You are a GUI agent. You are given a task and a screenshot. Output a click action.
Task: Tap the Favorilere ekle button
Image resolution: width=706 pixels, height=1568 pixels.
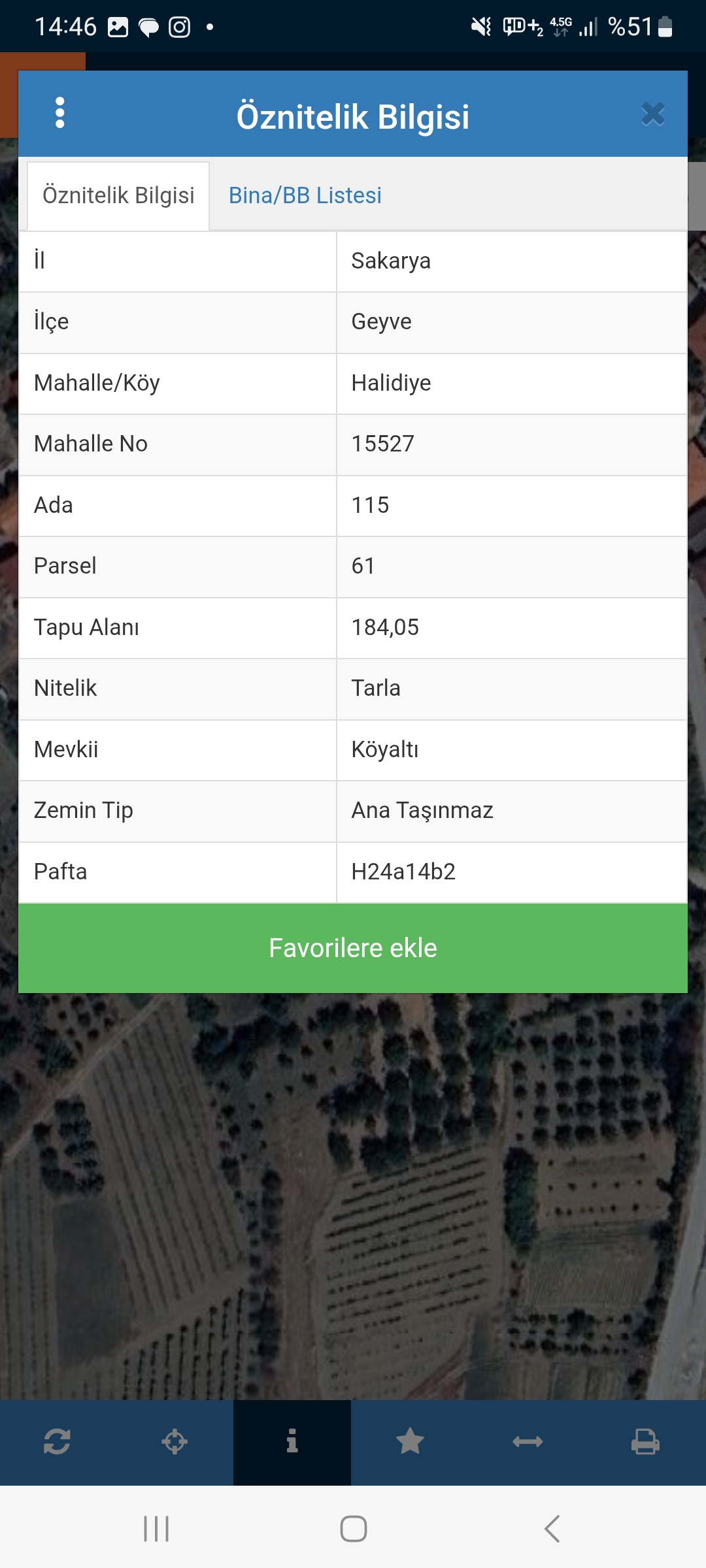pyautogui.click(x=353, y=948)
